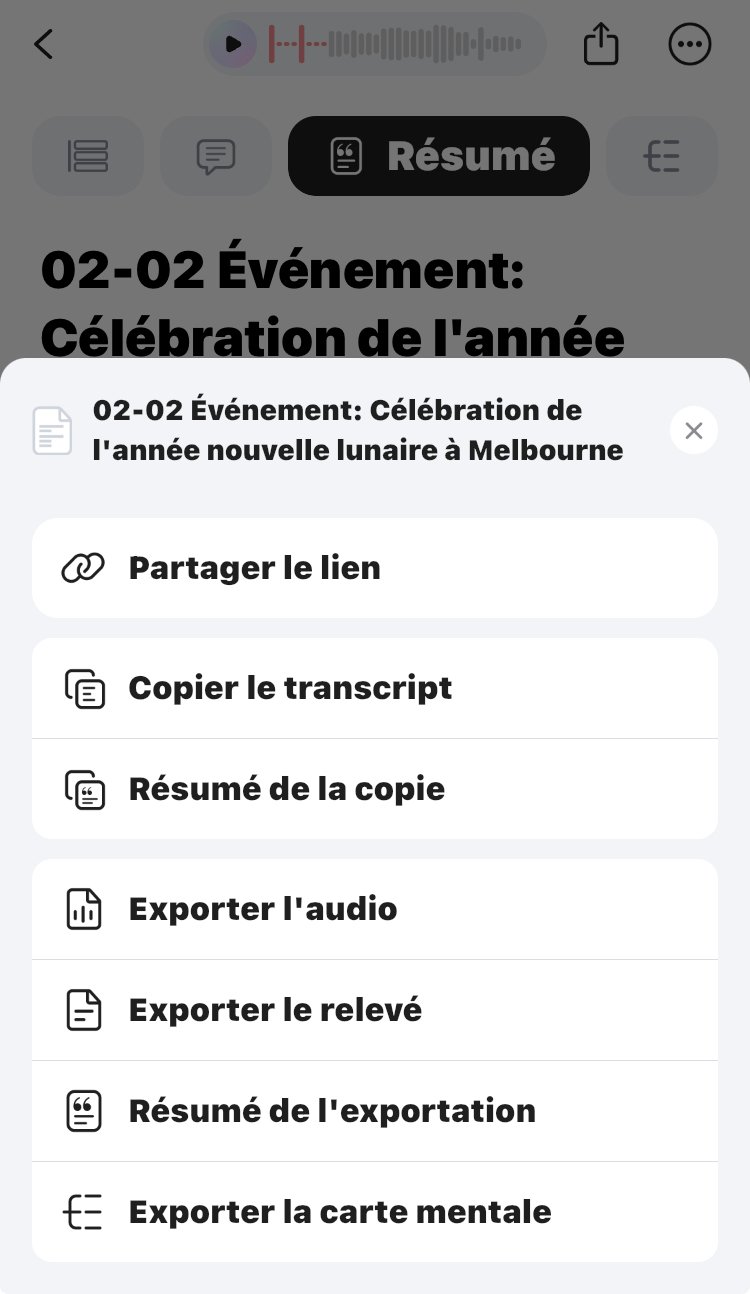
Task: Tap Exporter la carte mentale
Action: 375,1212
